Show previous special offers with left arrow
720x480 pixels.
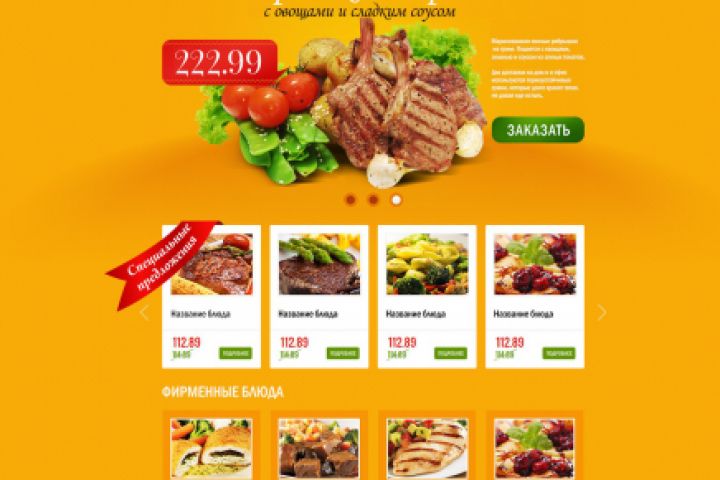[x=144, y=313]
